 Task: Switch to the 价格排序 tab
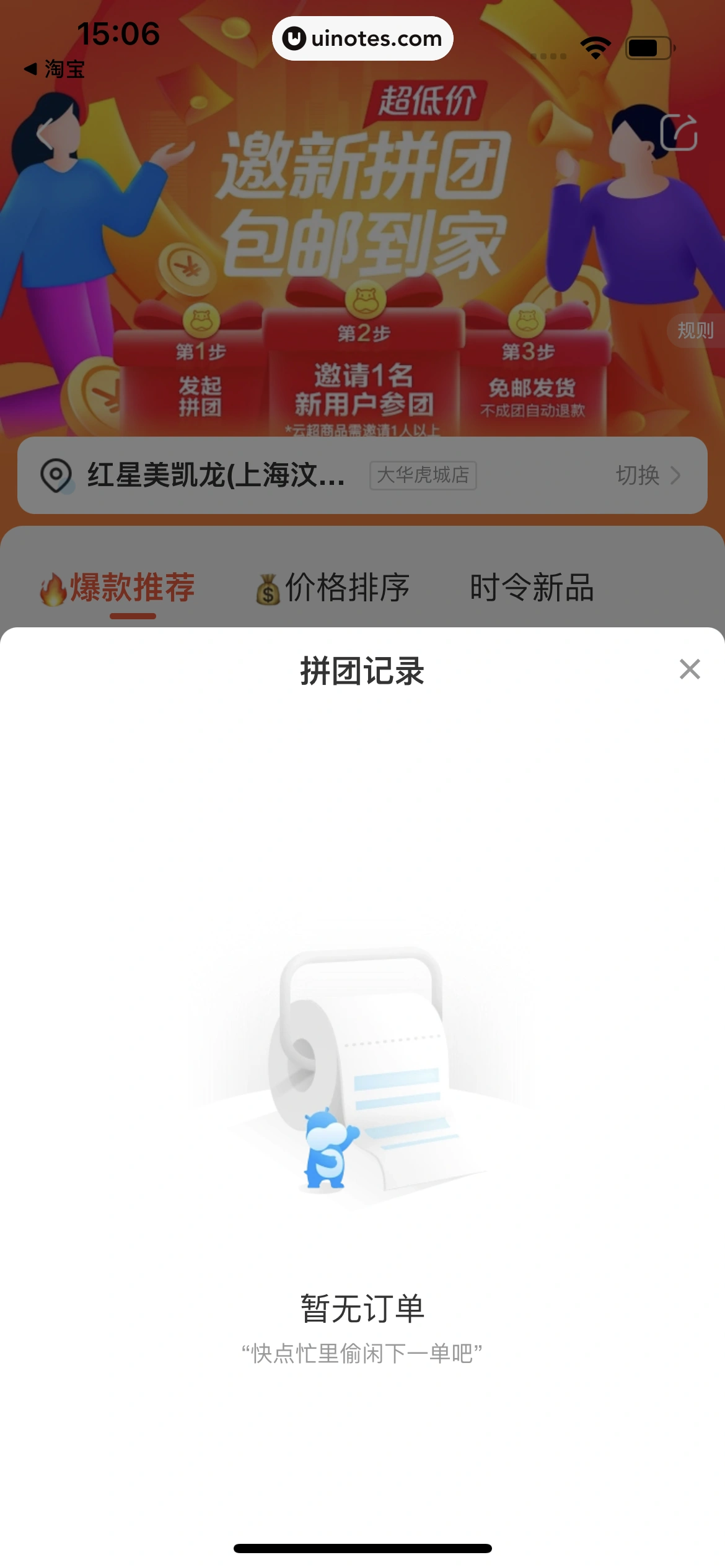tap(333, 588)
